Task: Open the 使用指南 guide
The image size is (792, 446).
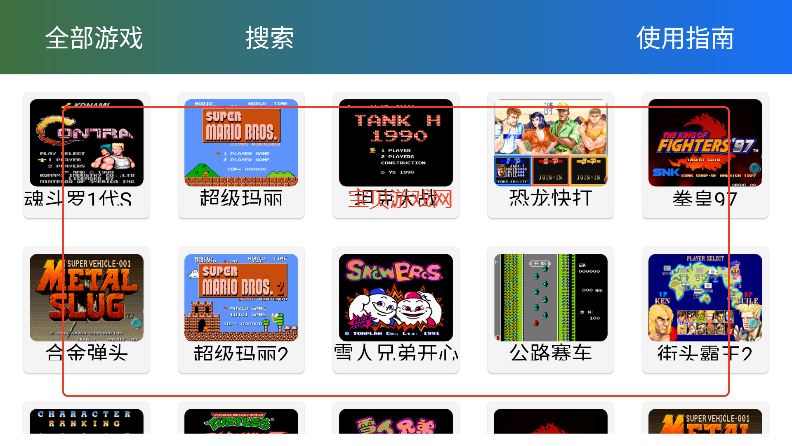Action: tap(685, 38)
